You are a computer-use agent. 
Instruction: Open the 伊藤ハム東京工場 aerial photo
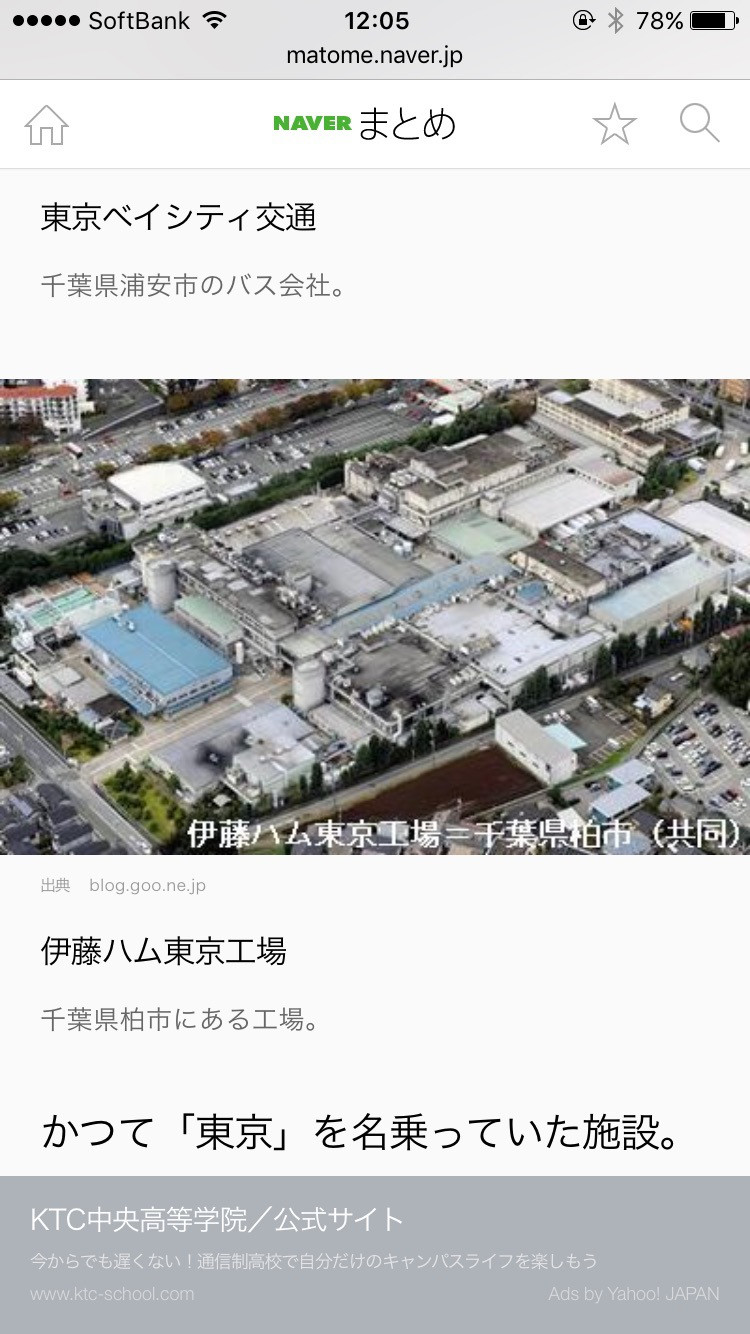click(375, 616)
